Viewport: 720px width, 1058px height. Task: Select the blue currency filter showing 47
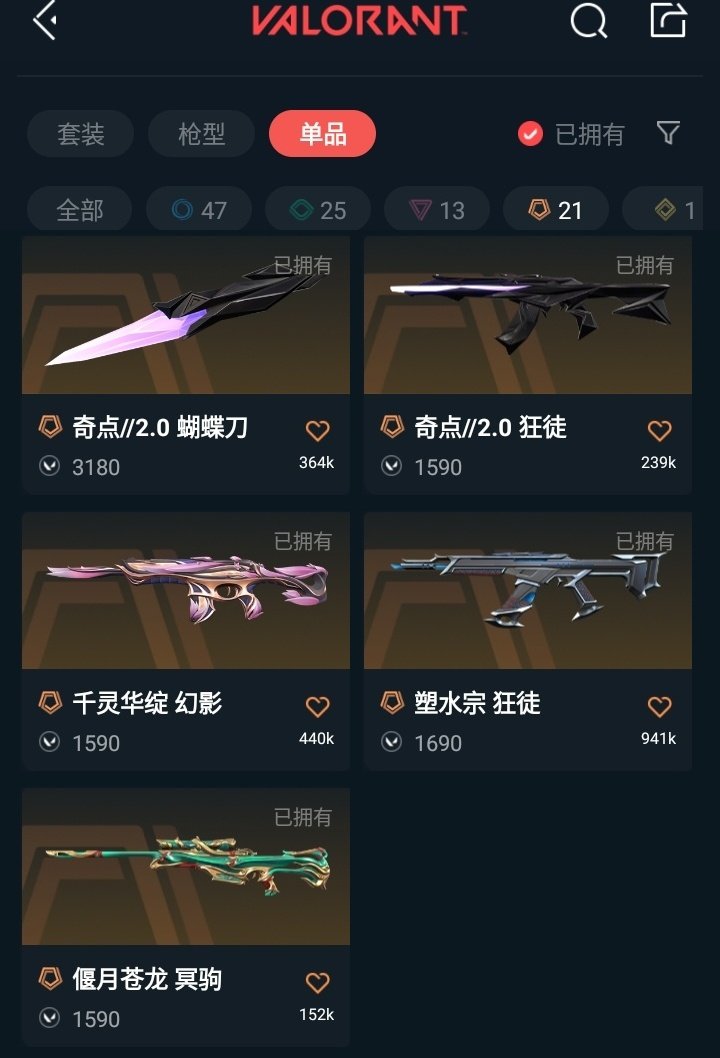point(198,209)
